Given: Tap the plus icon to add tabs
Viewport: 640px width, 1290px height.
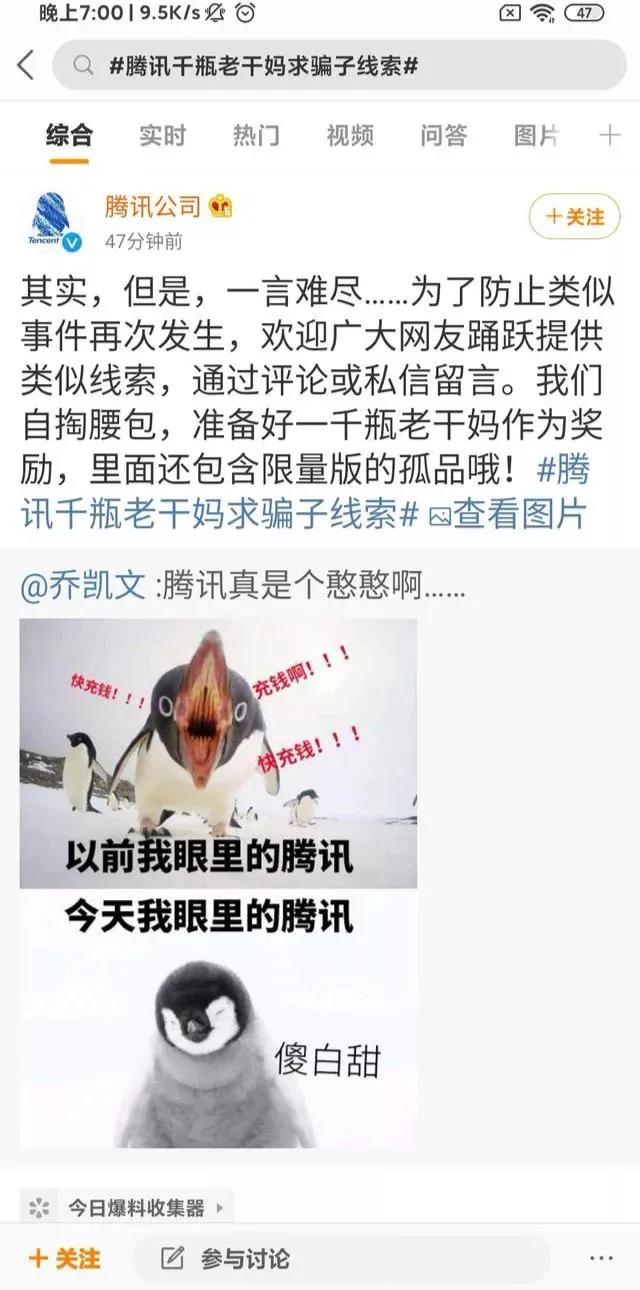Looking at the screenshot, I should 609,135.
